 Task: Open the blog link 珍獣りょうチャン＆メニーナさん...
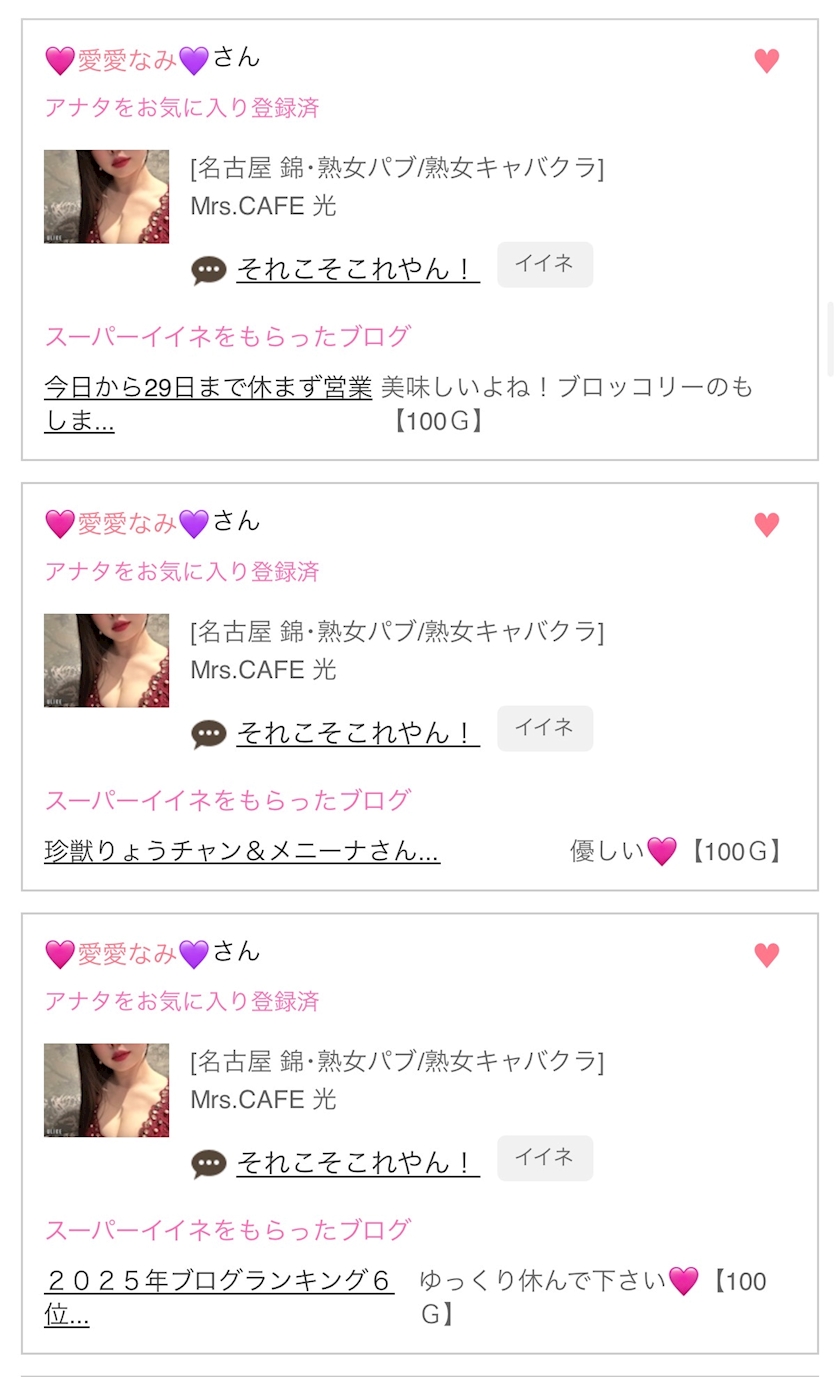click(x=242, y=852)
